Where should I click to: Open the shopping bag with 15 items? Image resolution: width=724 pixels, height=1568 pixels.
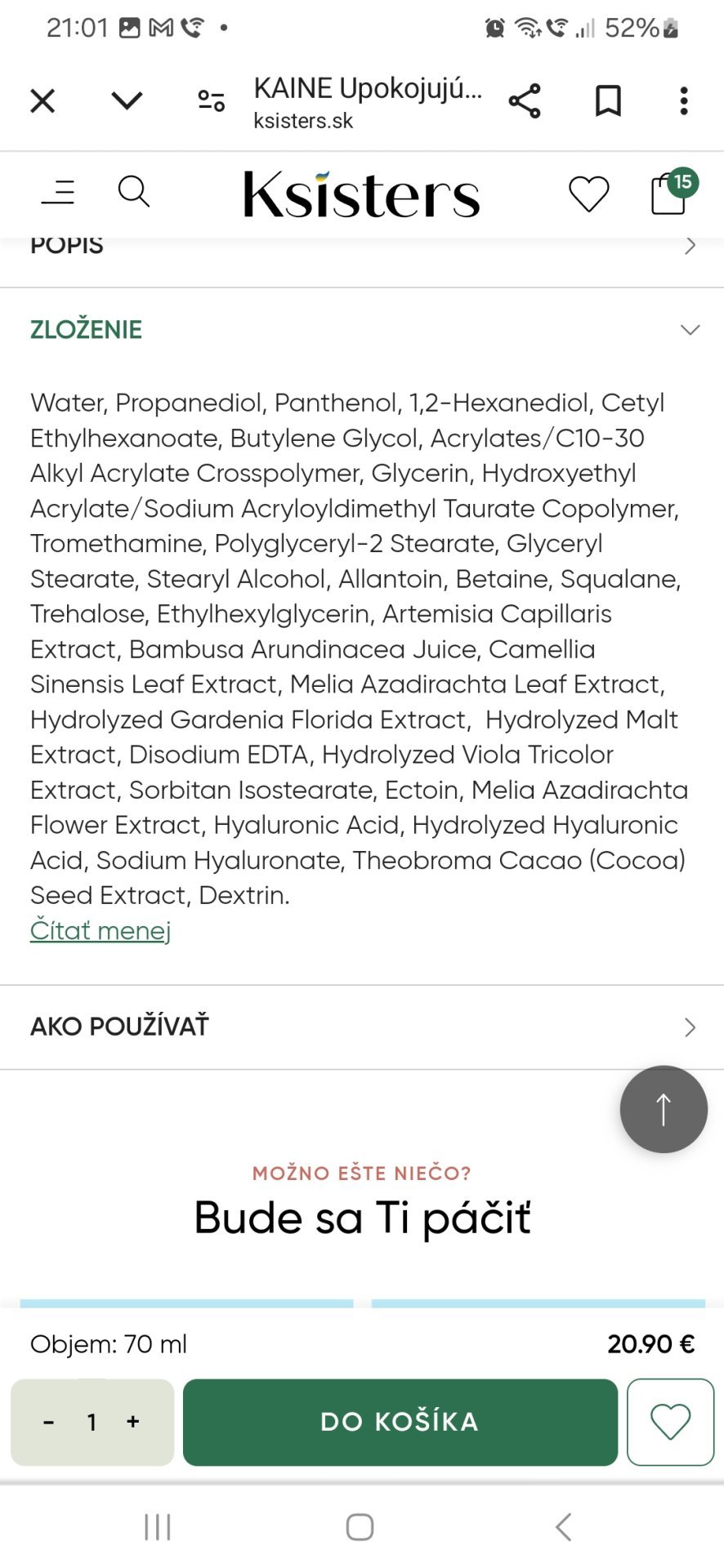[668, 194]
